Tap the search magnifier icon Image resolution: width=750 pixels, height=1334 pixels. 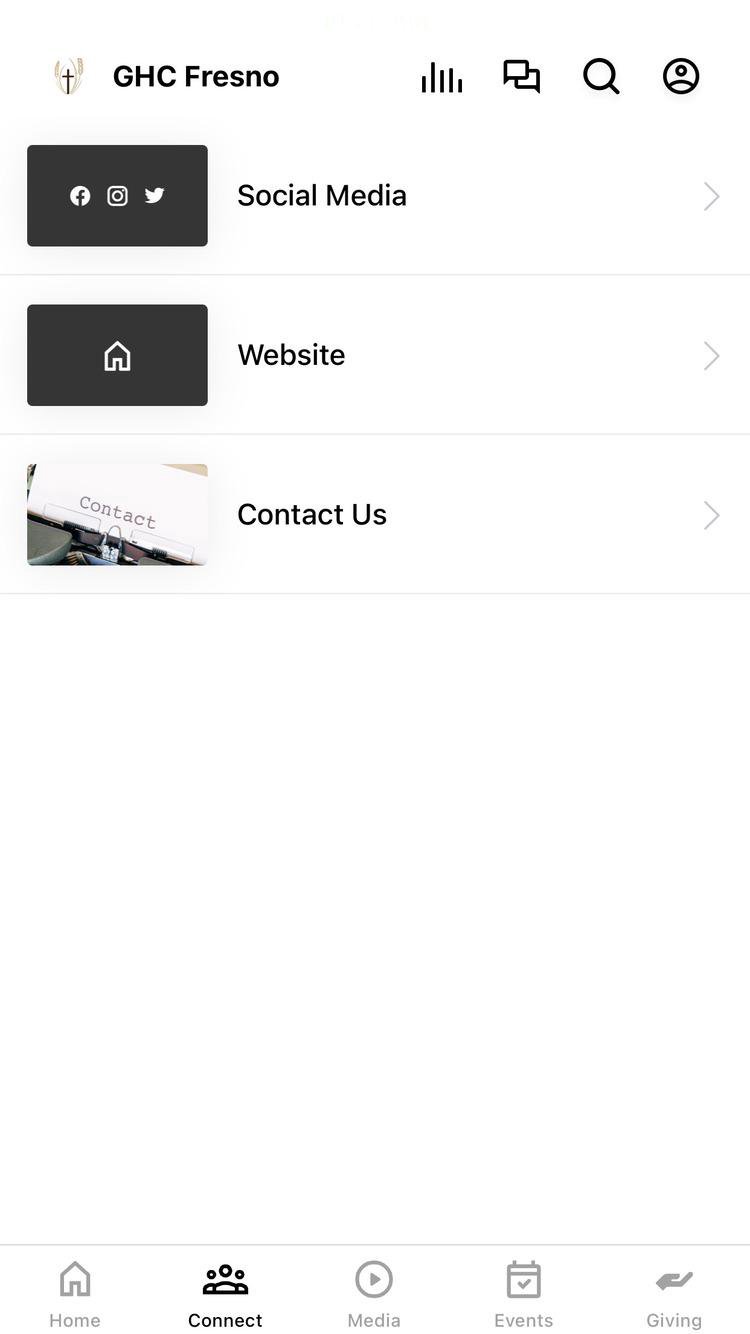pos(601,77)
